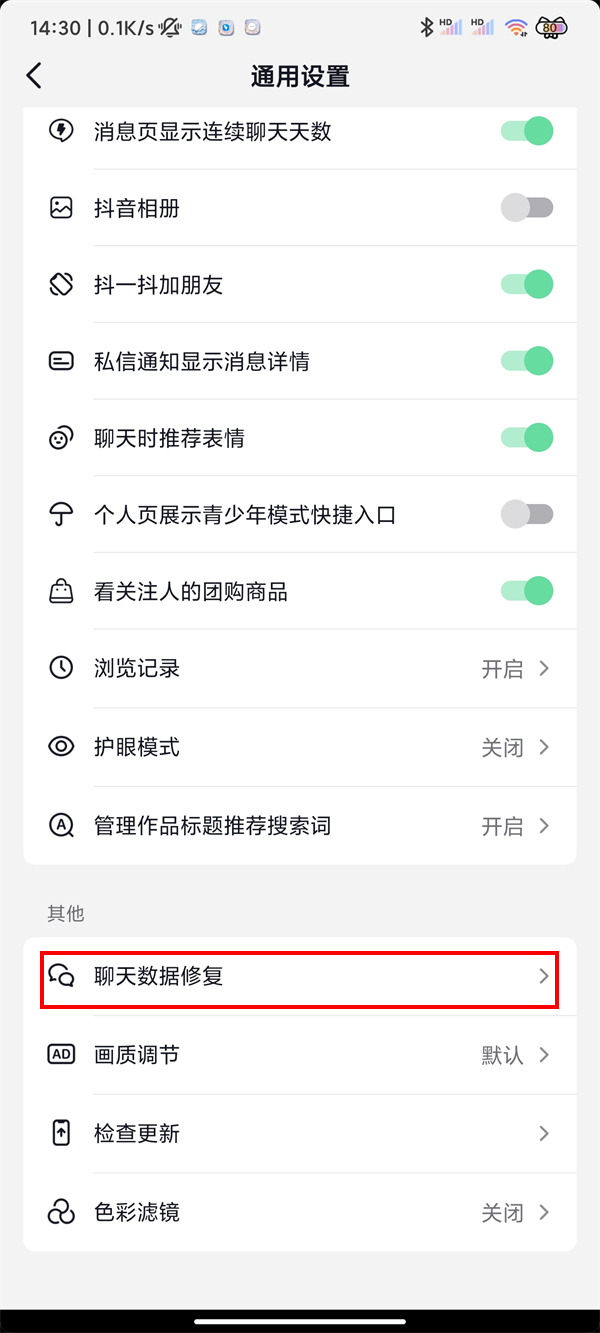Tap 检查更新 to check for updates

(300, 1133)
